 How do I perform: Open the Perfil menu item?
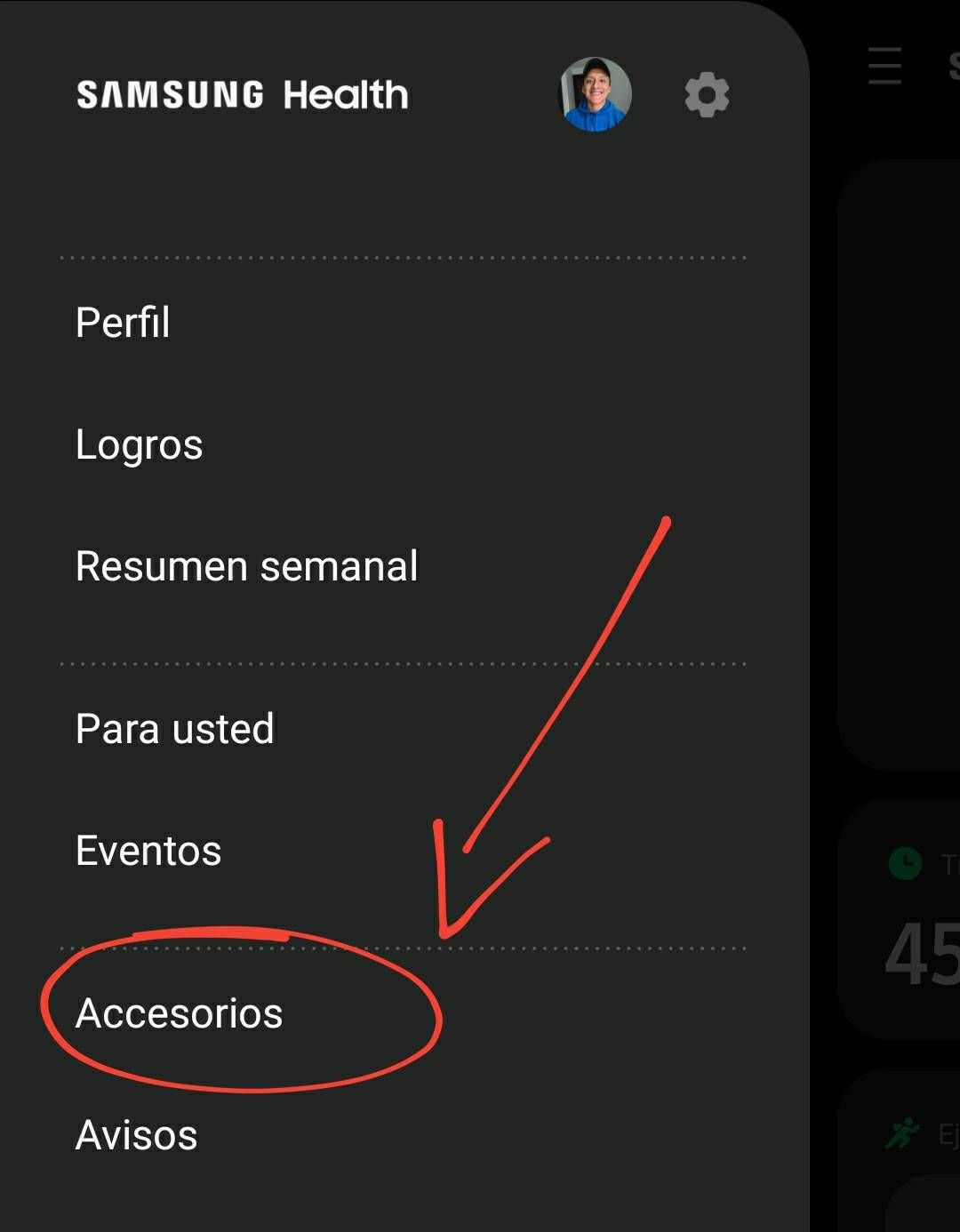[x=123, y=323]
